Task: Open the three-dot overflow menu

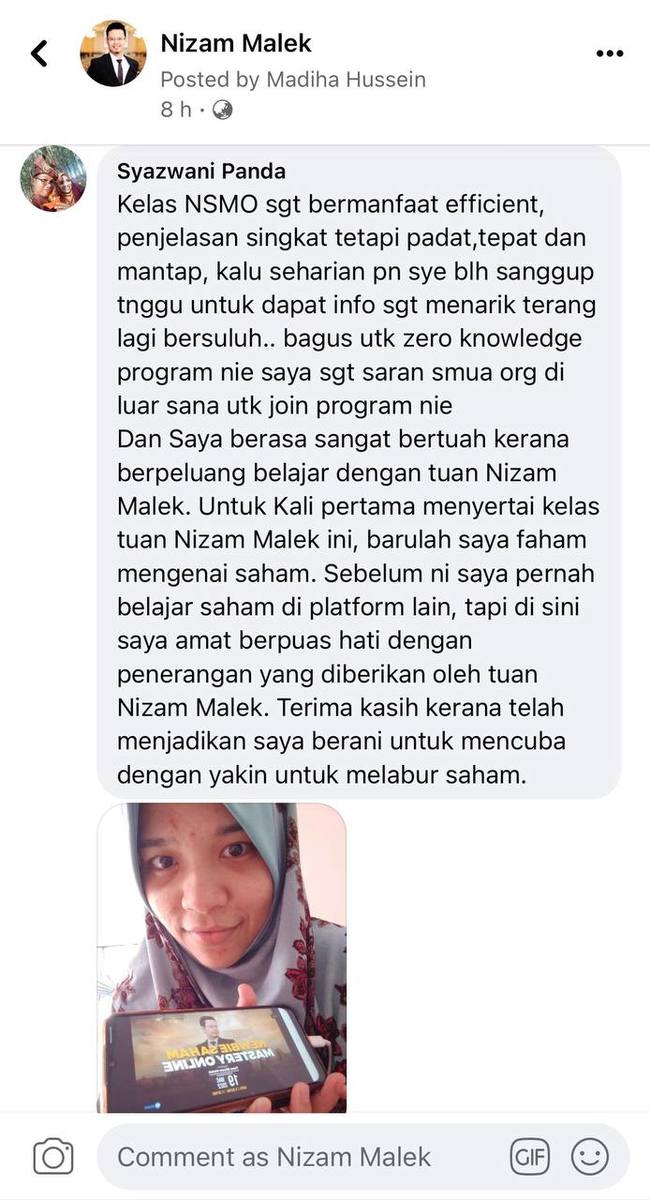Action: point(609,54)
